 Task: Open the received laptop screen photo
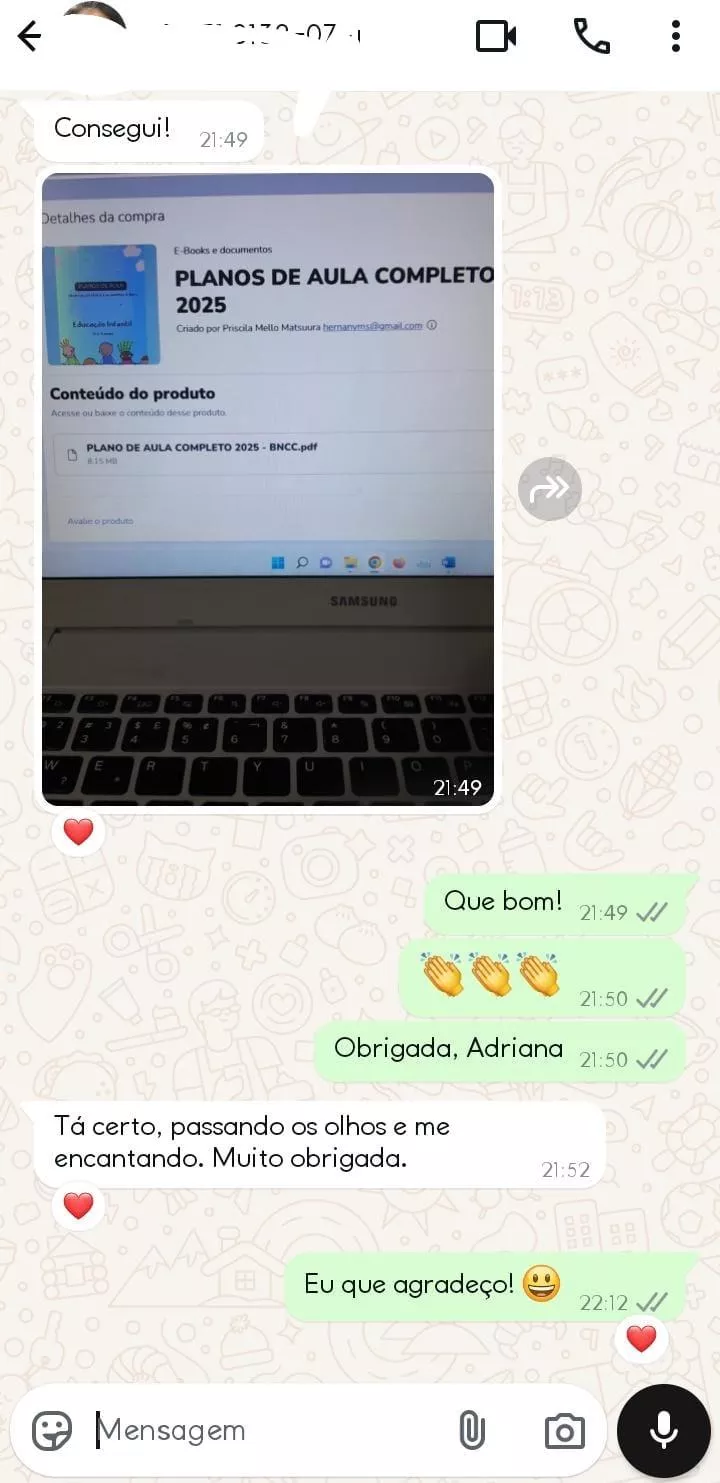268,489
